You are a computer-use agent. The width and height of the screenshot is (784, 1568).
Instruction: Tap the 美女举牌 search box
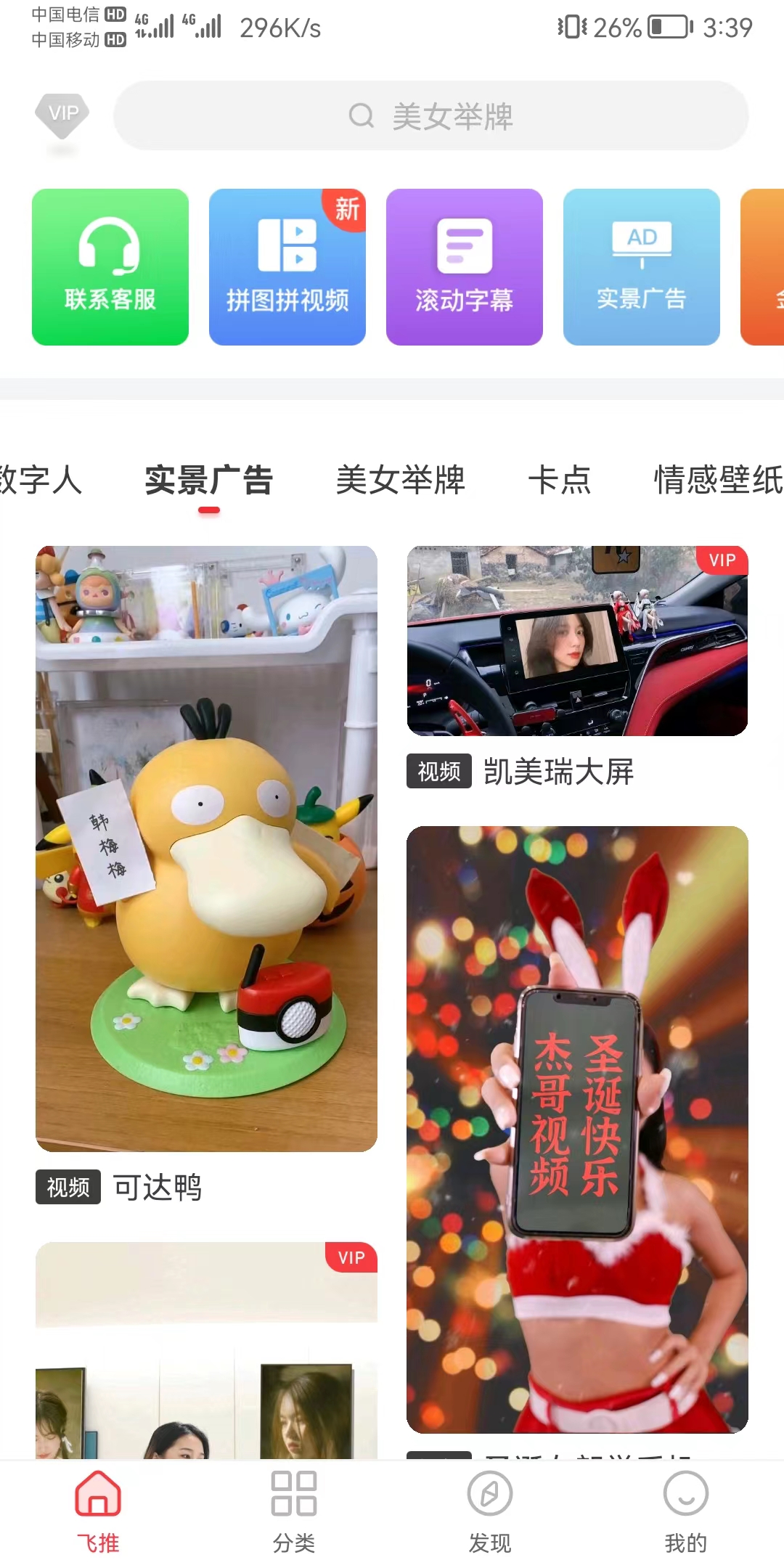(430, 116)
